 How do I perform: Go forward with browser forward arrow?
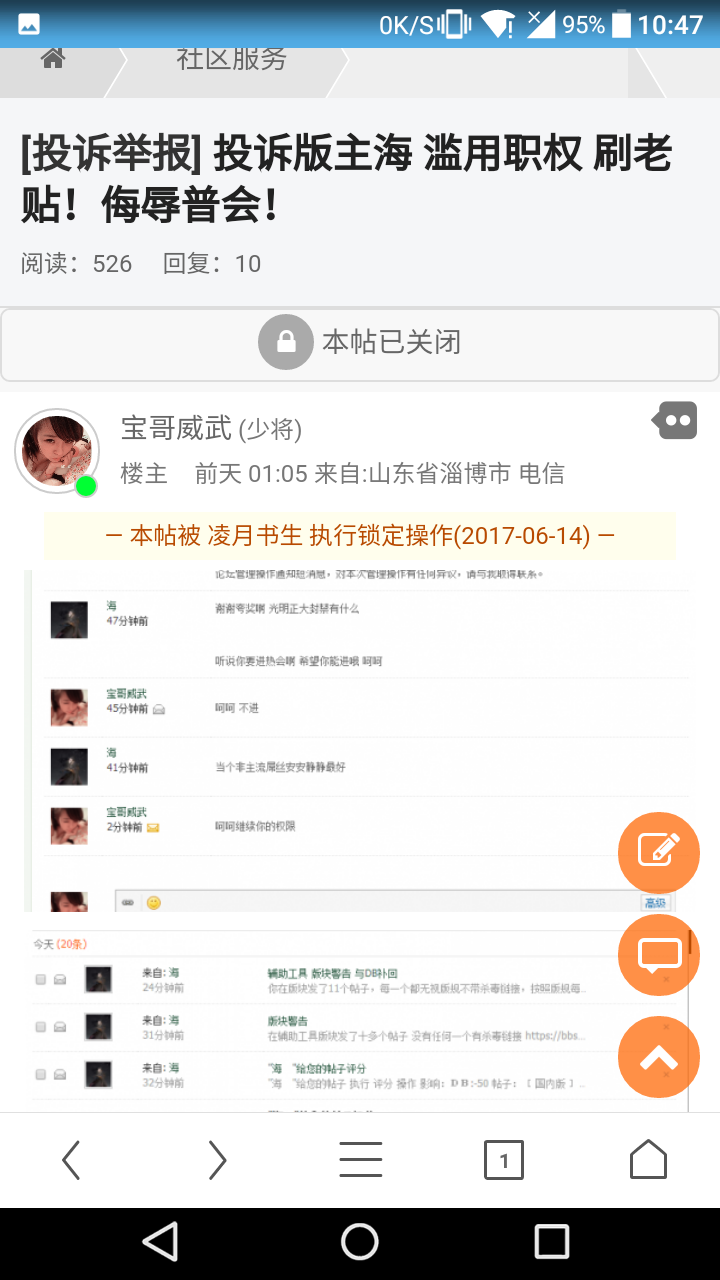pyautogui.click(x=216, y=1160)
